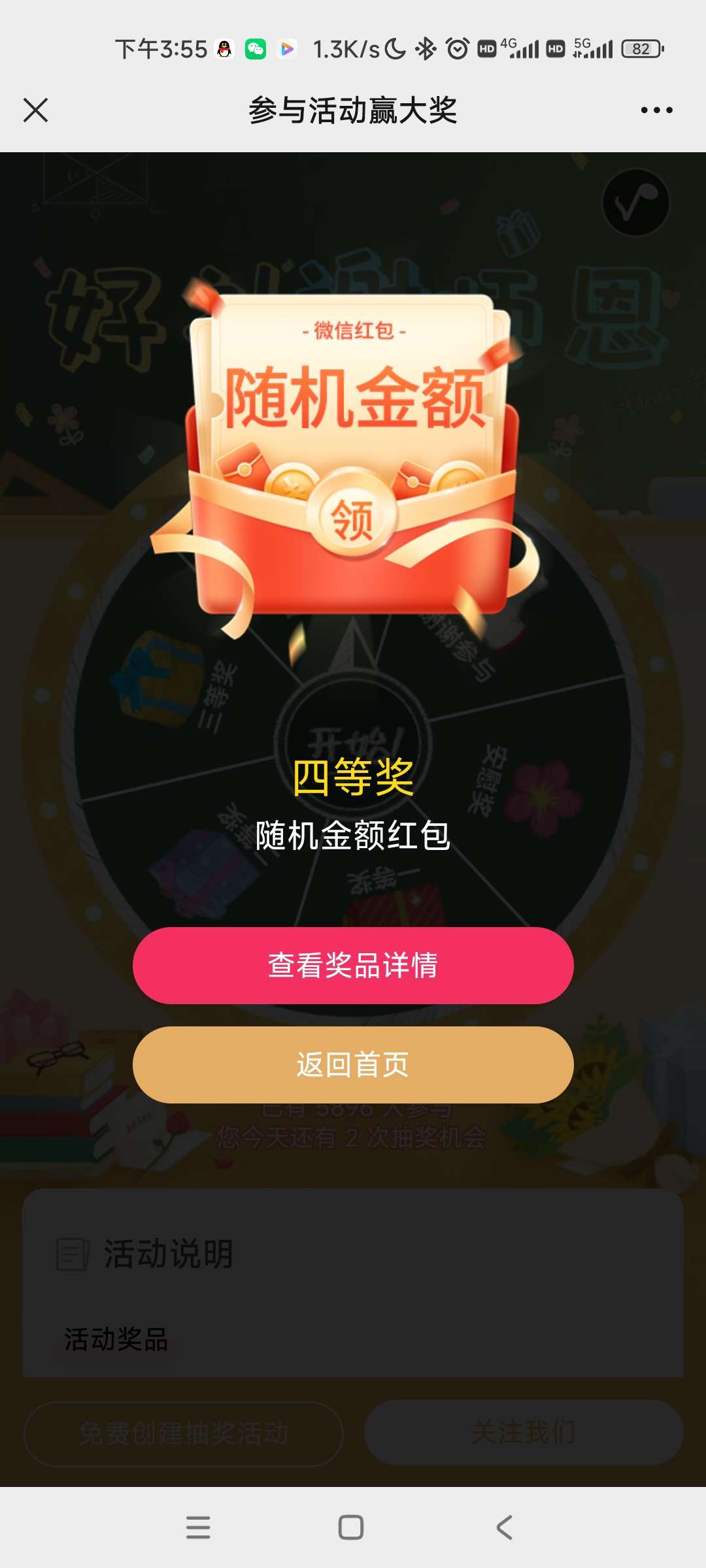Open the three-dot overflow menu
The width and height of the screenshot is (706, 1568).
pos(656,110)
